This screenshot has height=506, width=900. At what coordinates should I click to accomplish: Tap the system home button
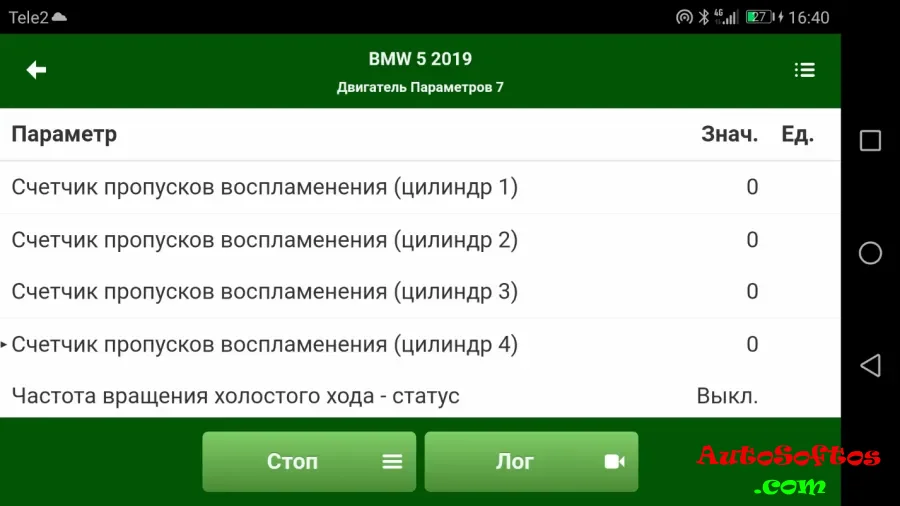click(x=870, y=253)
